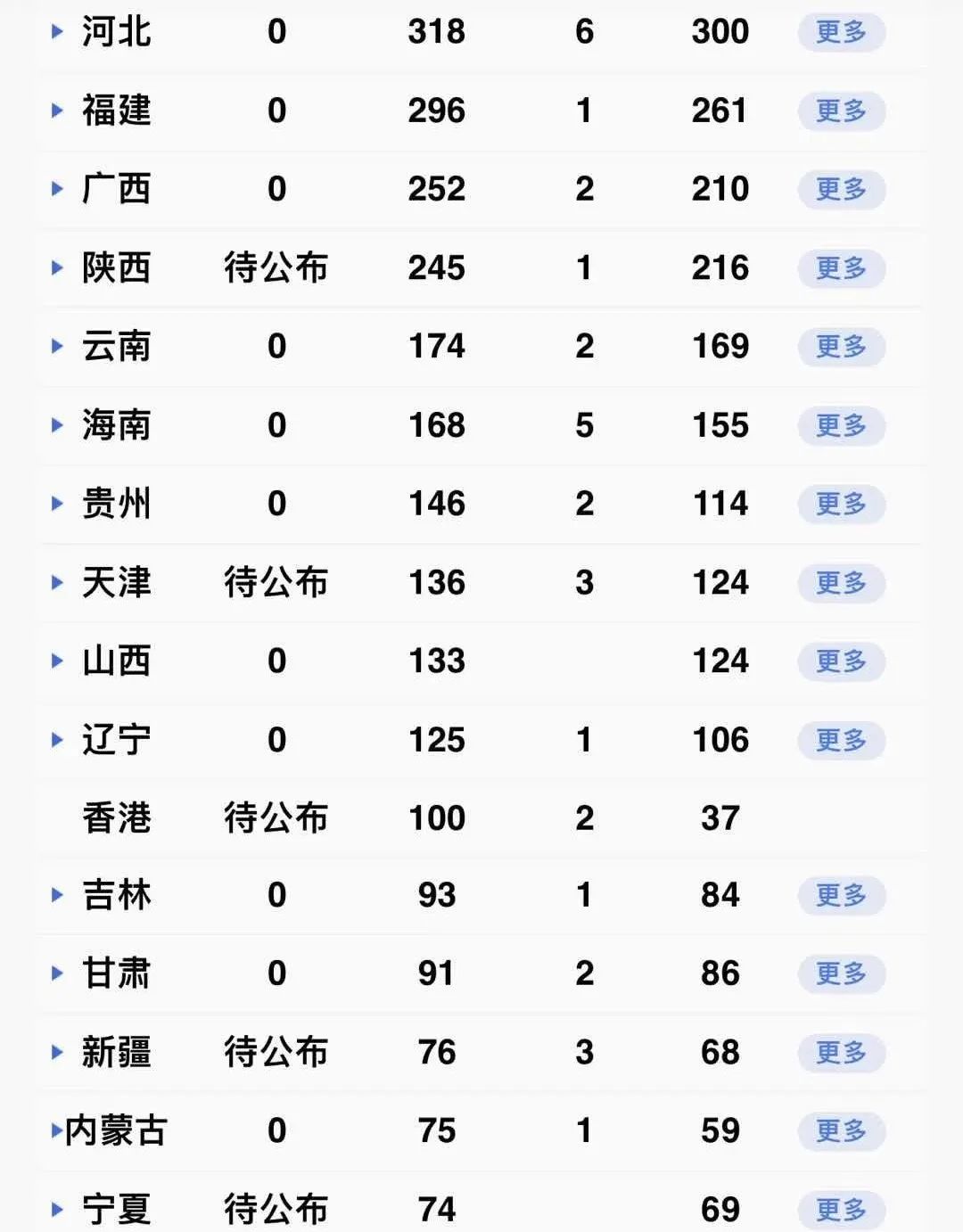Screen dimensions: 963x1232
Task: Expand the 广西 province row
Action: coord(58,189)
